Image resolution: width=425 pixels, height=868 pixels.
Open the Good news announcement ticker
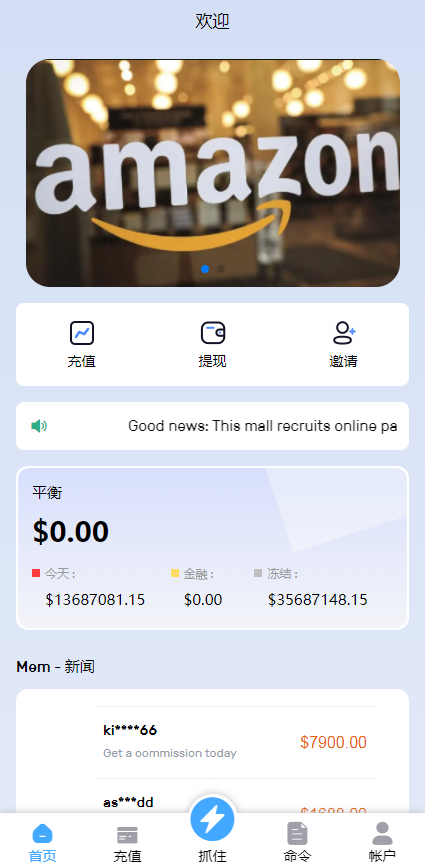pyautogui.click(x=212, y=426)
